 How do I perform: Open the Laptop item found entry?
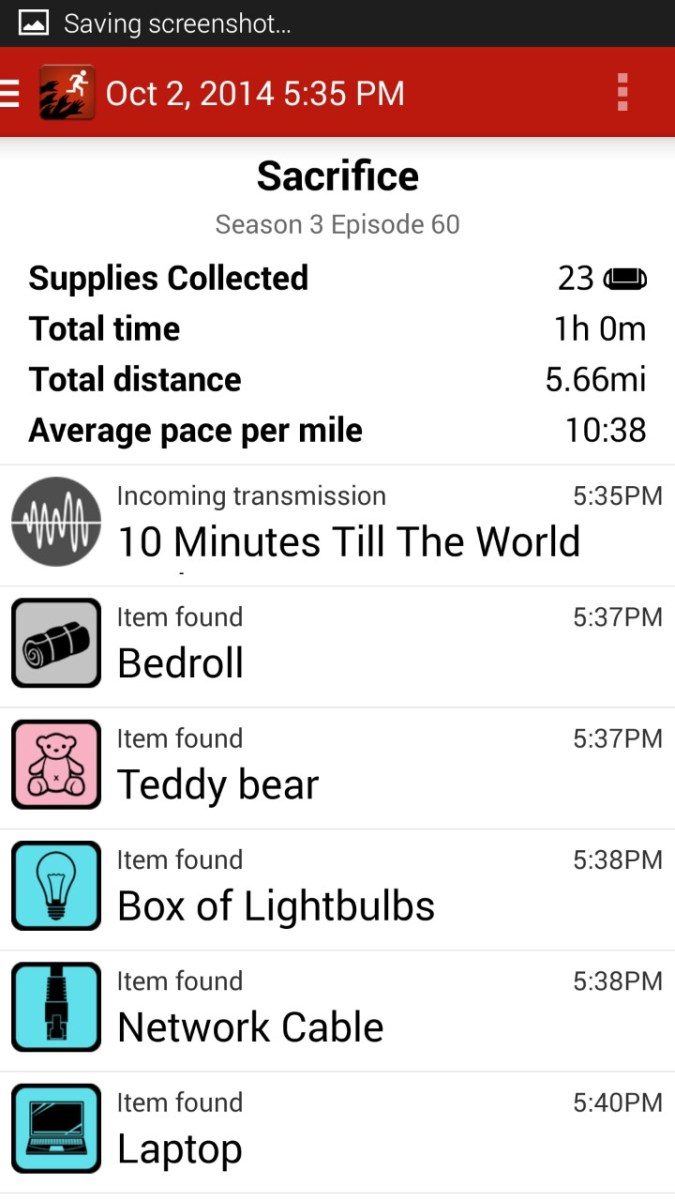337,1132
